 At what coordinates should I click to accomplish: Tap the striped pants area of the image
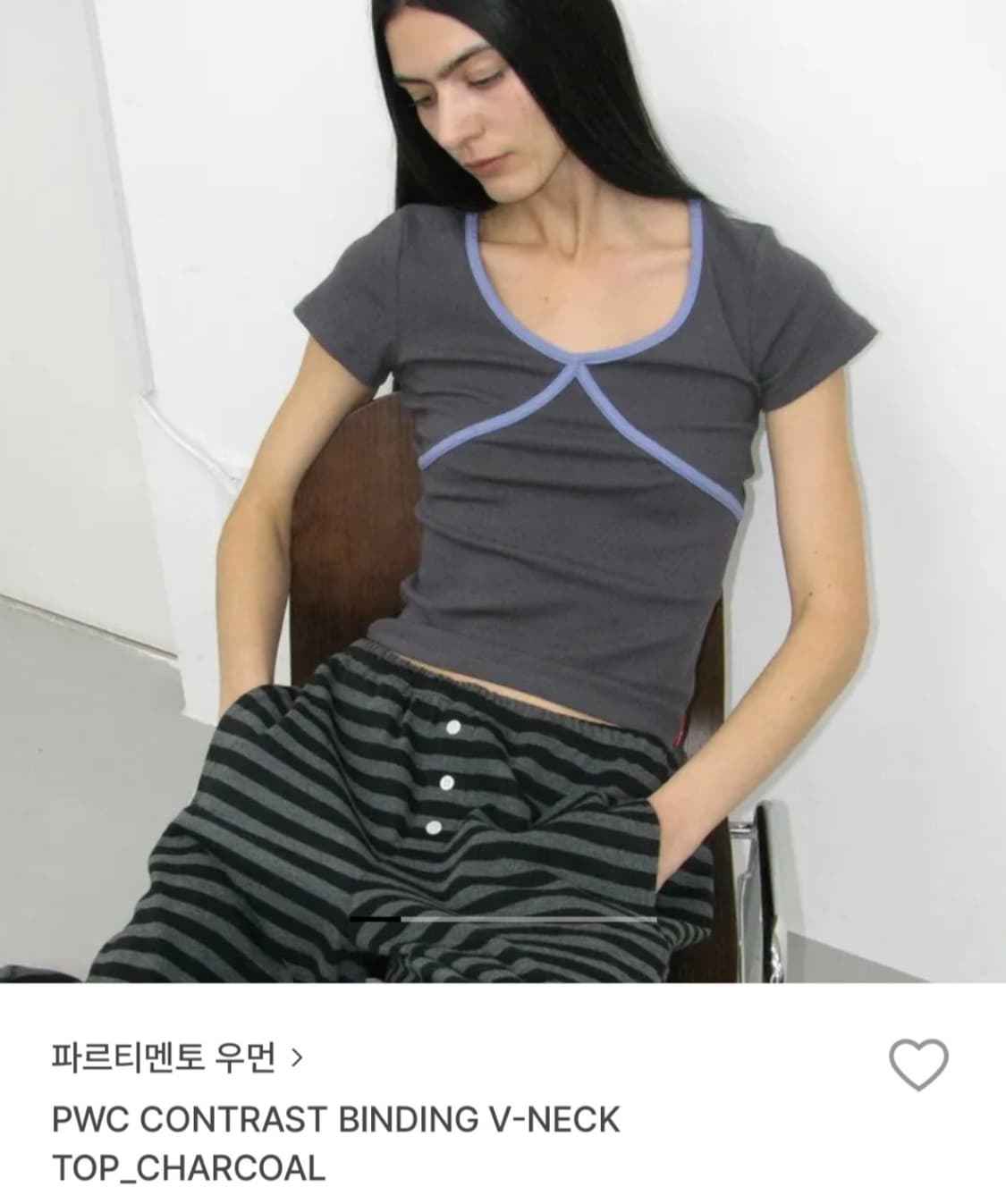tap(402, 804)
